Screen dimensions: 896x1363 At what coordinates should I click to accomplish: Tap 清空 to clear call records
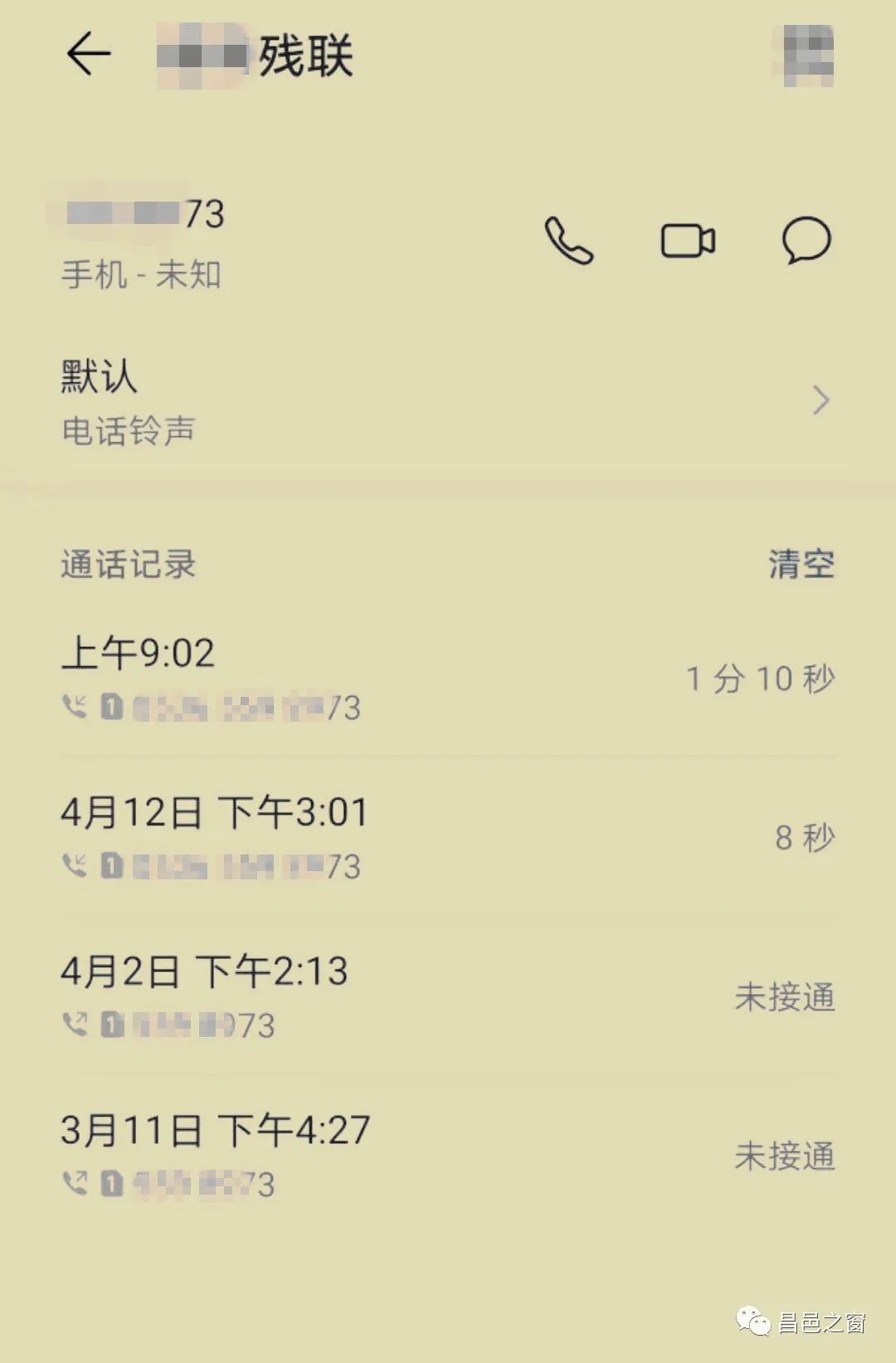pos(801,564)
